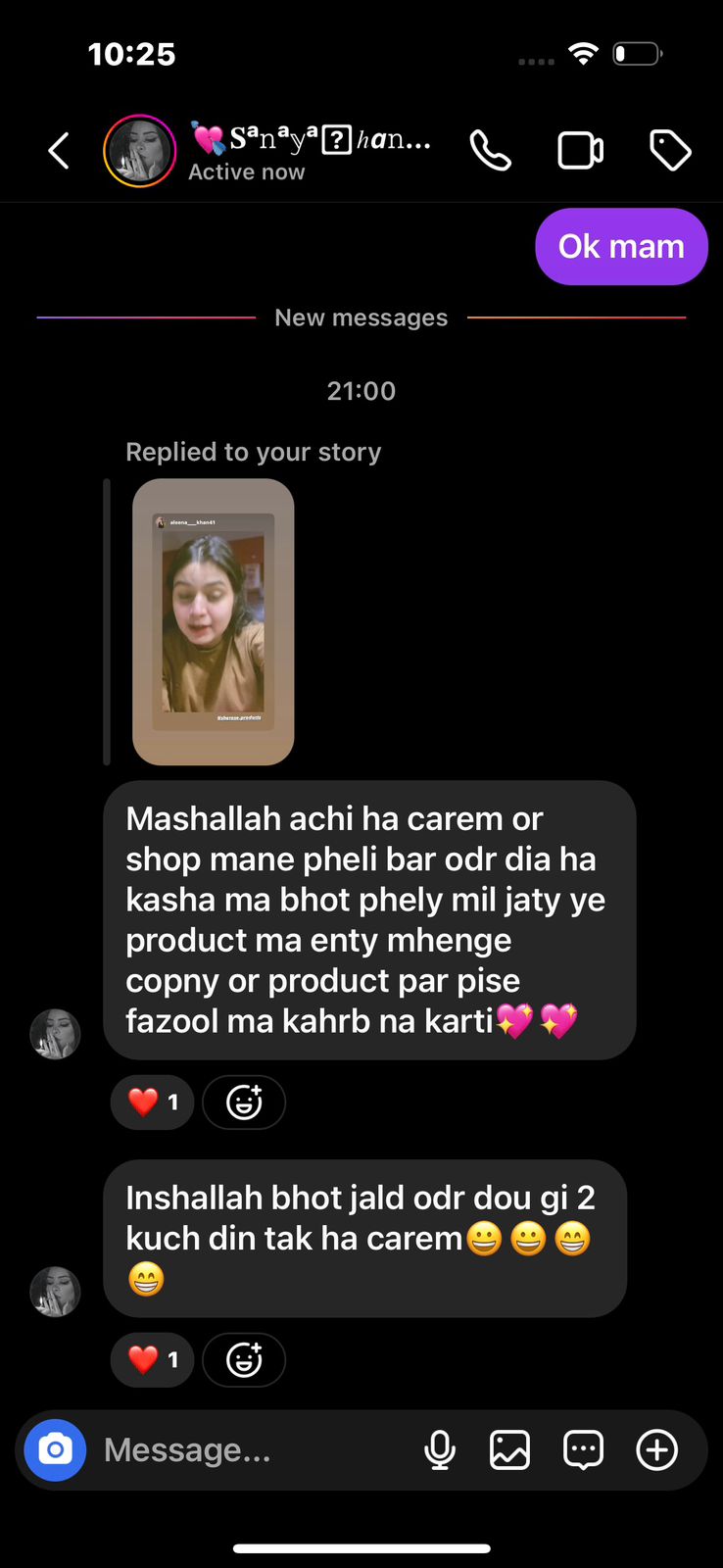723x1568 pixels.
Task: Open the plus more options
Action: [656, 1449]
